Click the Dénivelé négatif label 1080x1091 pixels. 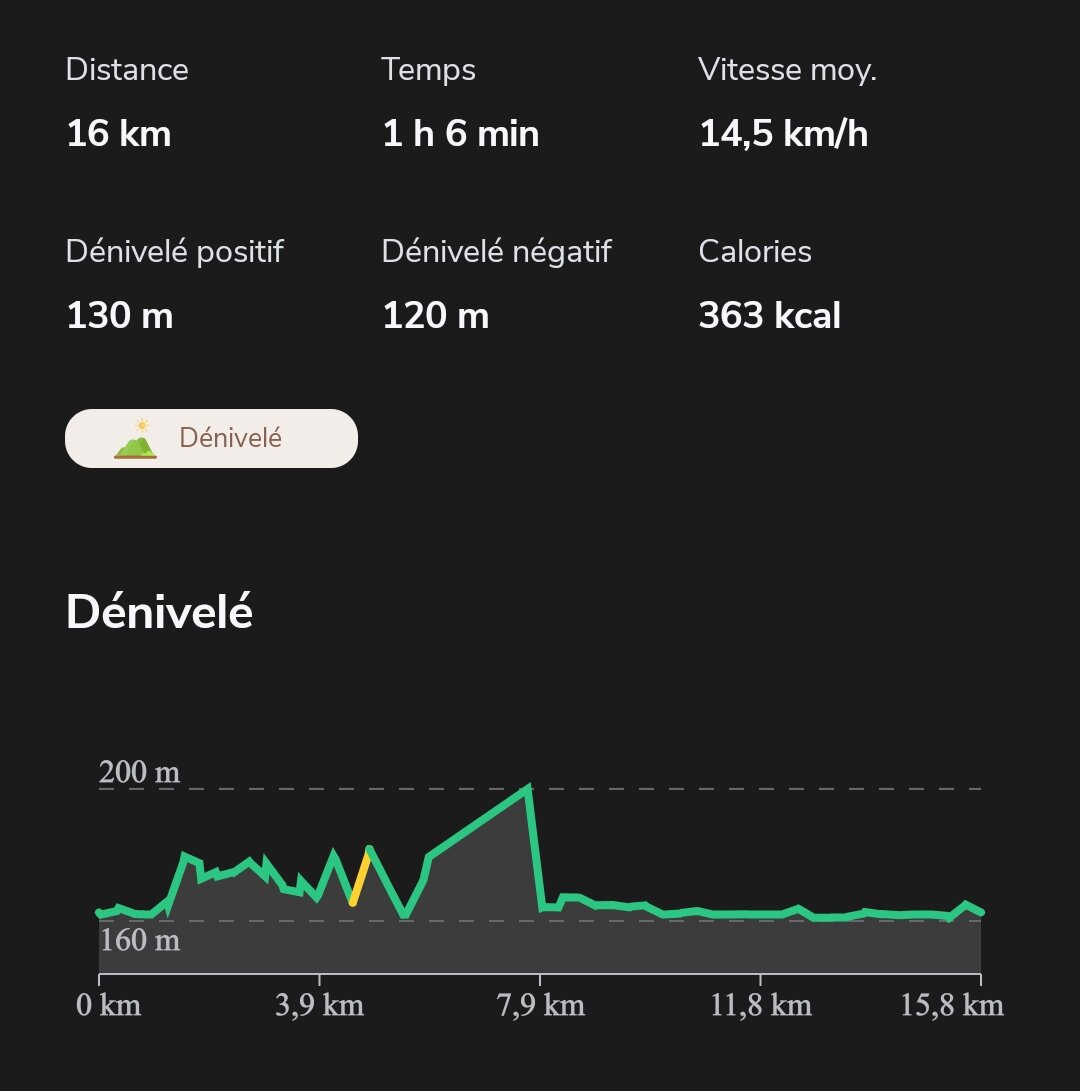click(x=497, y=251)
